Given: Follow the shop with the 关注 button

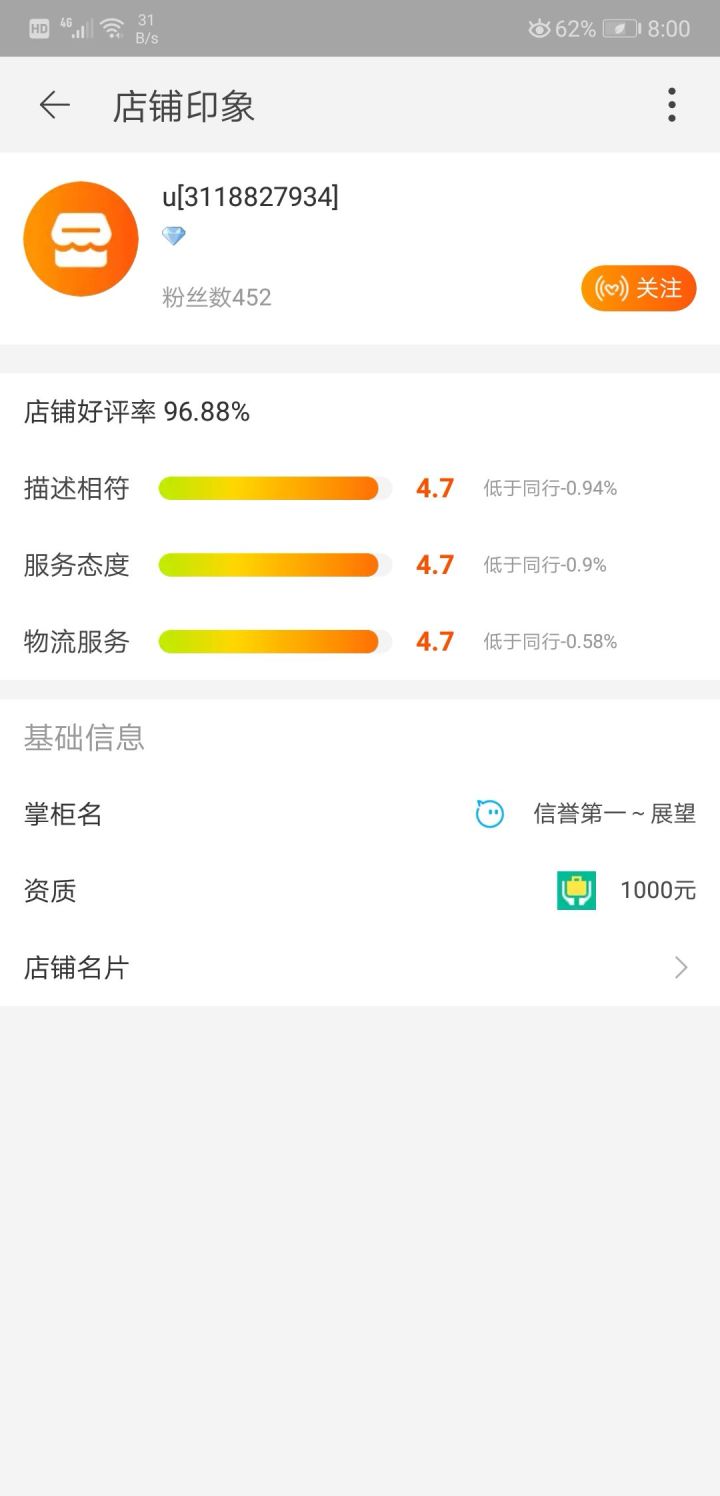Looking at the screenshot, I should click(638, 289).
